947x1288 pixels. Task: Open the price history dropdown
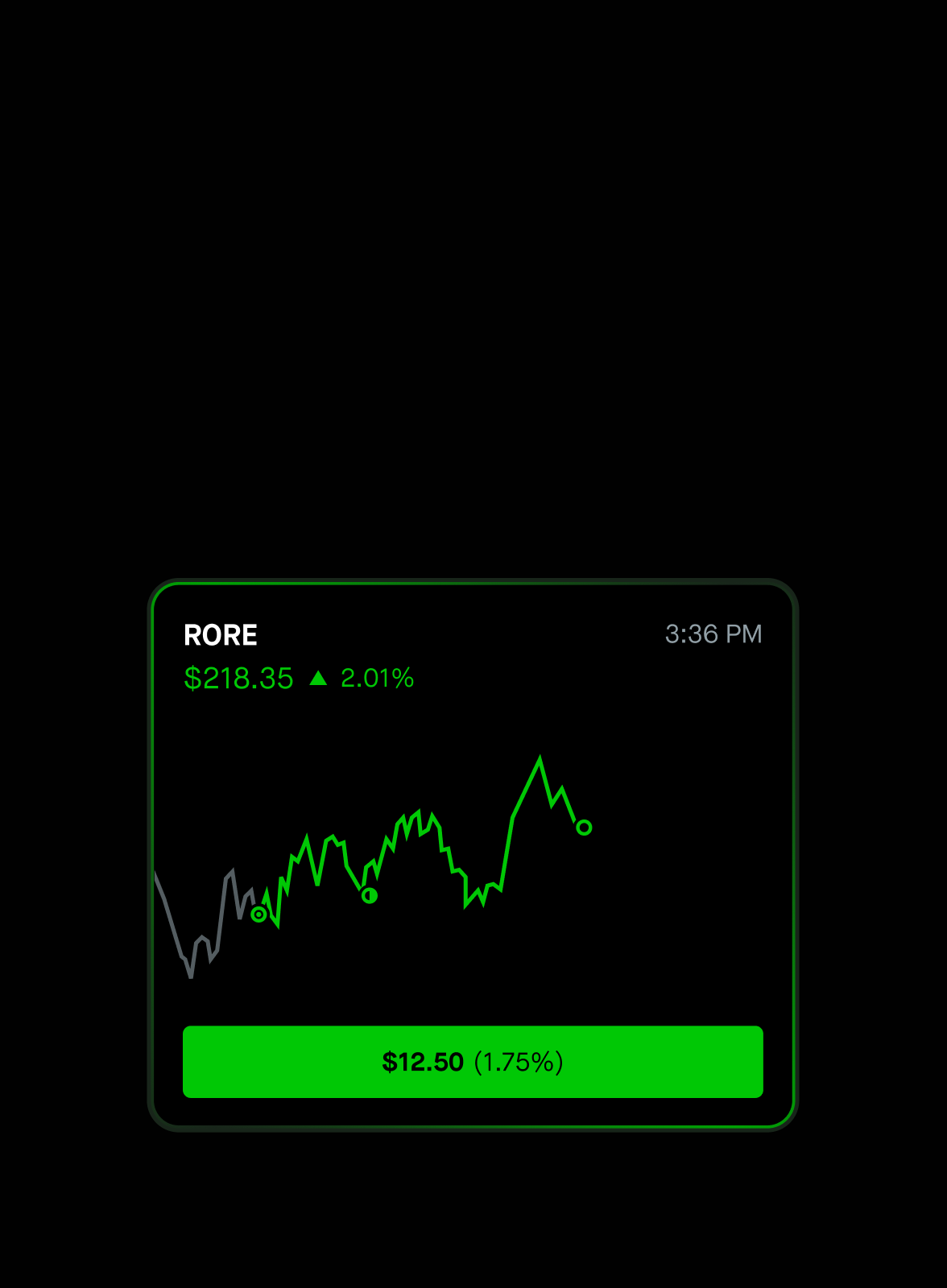point(238,679)
